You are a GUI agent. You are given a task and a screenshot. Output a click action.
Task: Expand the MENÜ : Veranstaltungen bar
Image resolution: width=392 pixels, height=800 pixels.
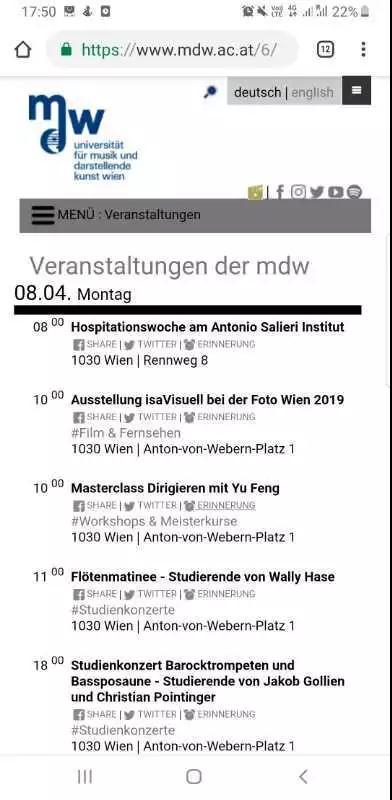click(195, 215)
